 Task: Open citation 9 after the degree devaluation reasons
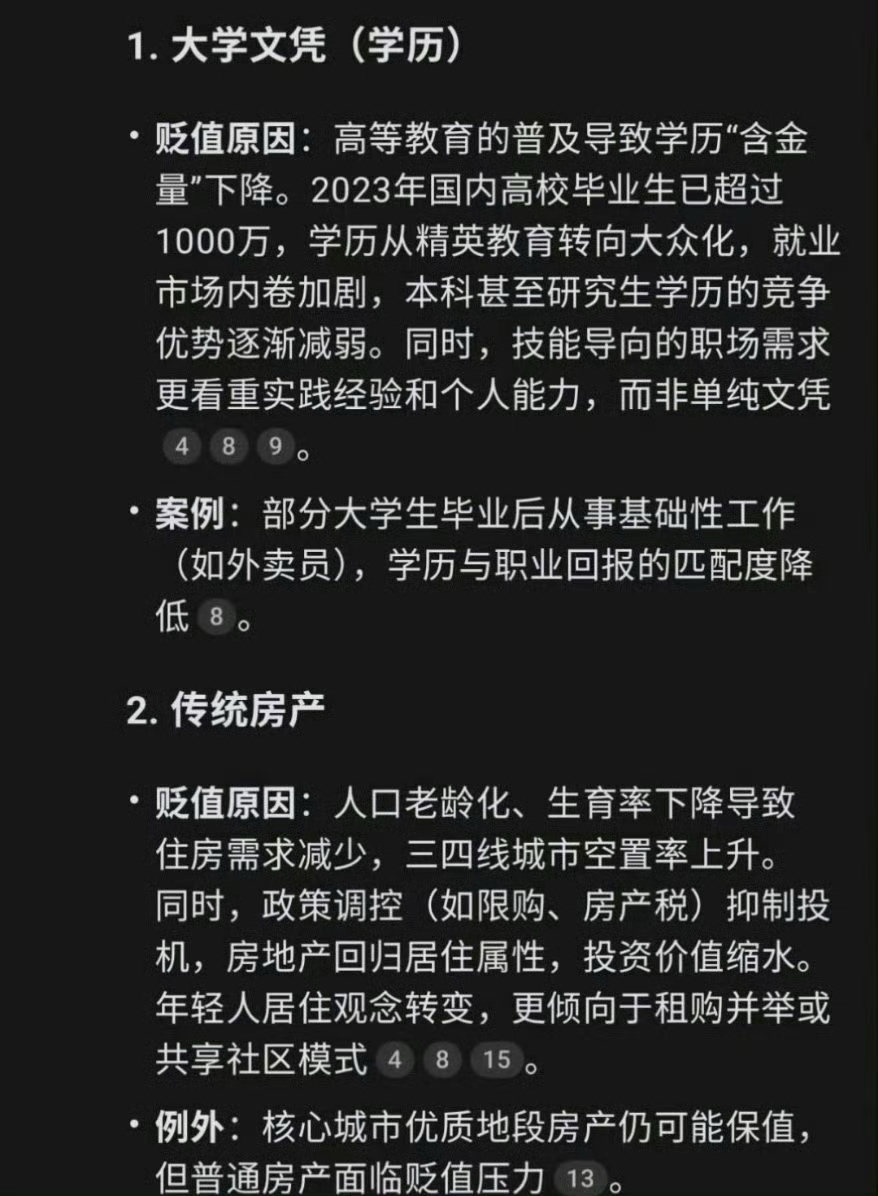275,447
